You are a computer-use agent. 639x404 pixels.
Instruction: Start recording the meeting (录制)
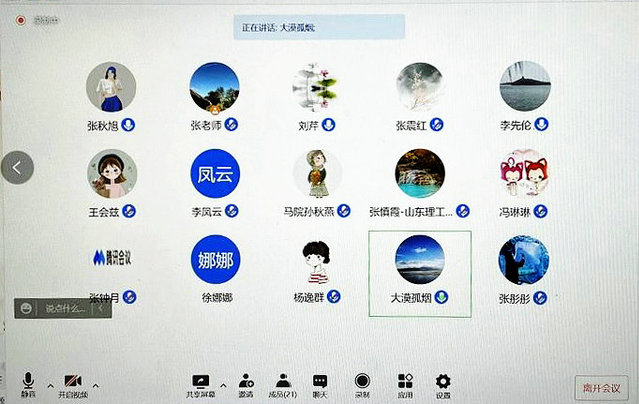[362, 384]
